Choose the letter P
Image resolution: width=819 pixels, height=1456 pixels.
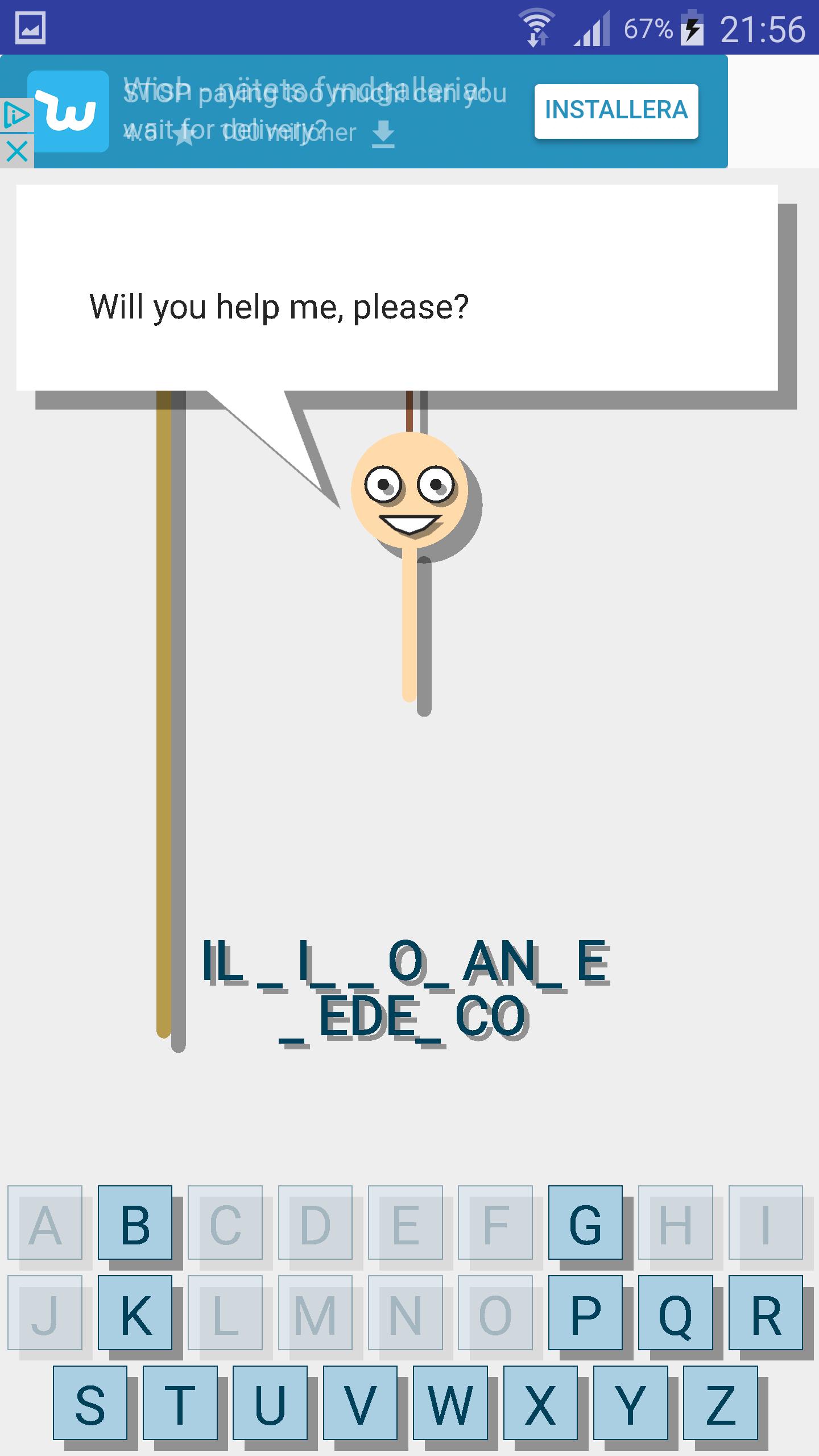pos(585,1312)
